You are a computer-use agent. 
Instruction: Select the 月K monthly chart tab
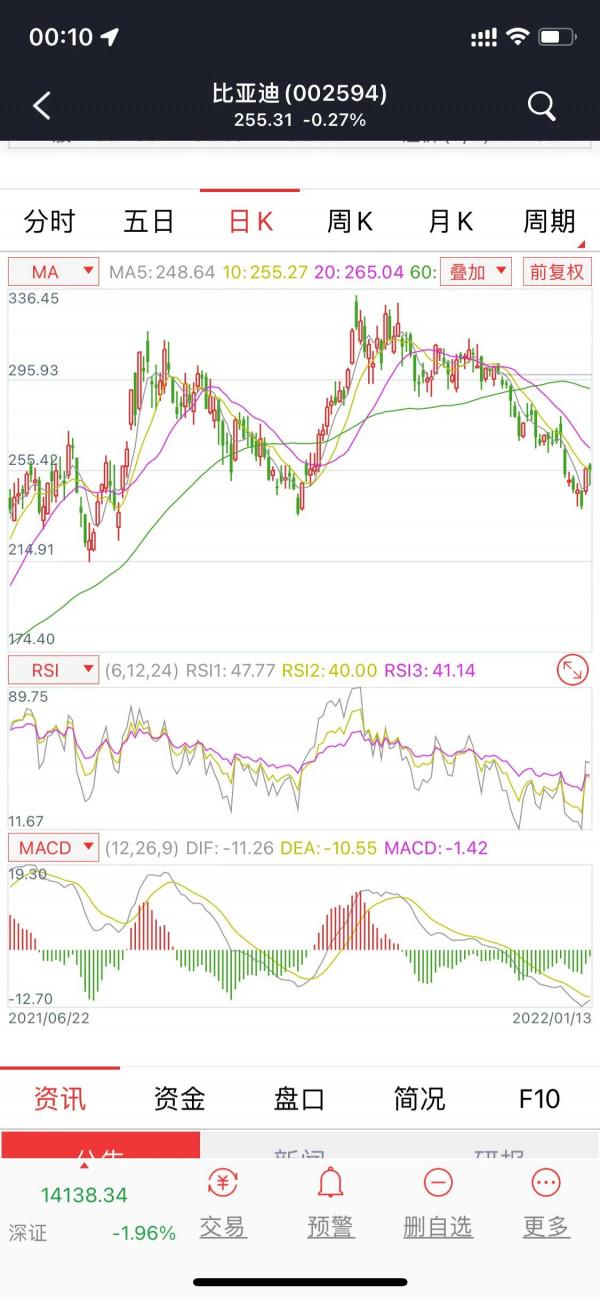pyautogui.click(x=450, y=221)
